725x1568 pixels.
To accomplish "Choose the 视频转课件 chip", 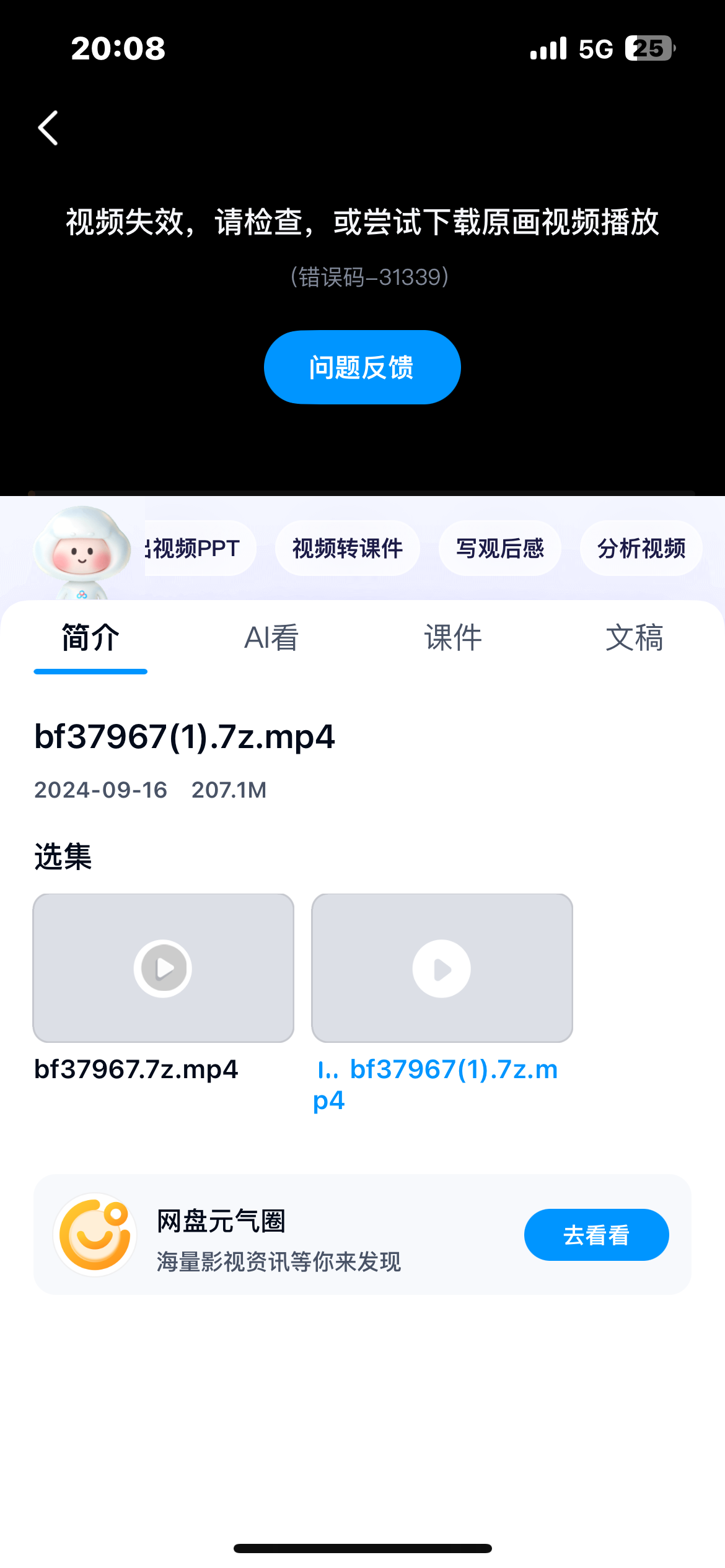I will (x=347, y=549).
